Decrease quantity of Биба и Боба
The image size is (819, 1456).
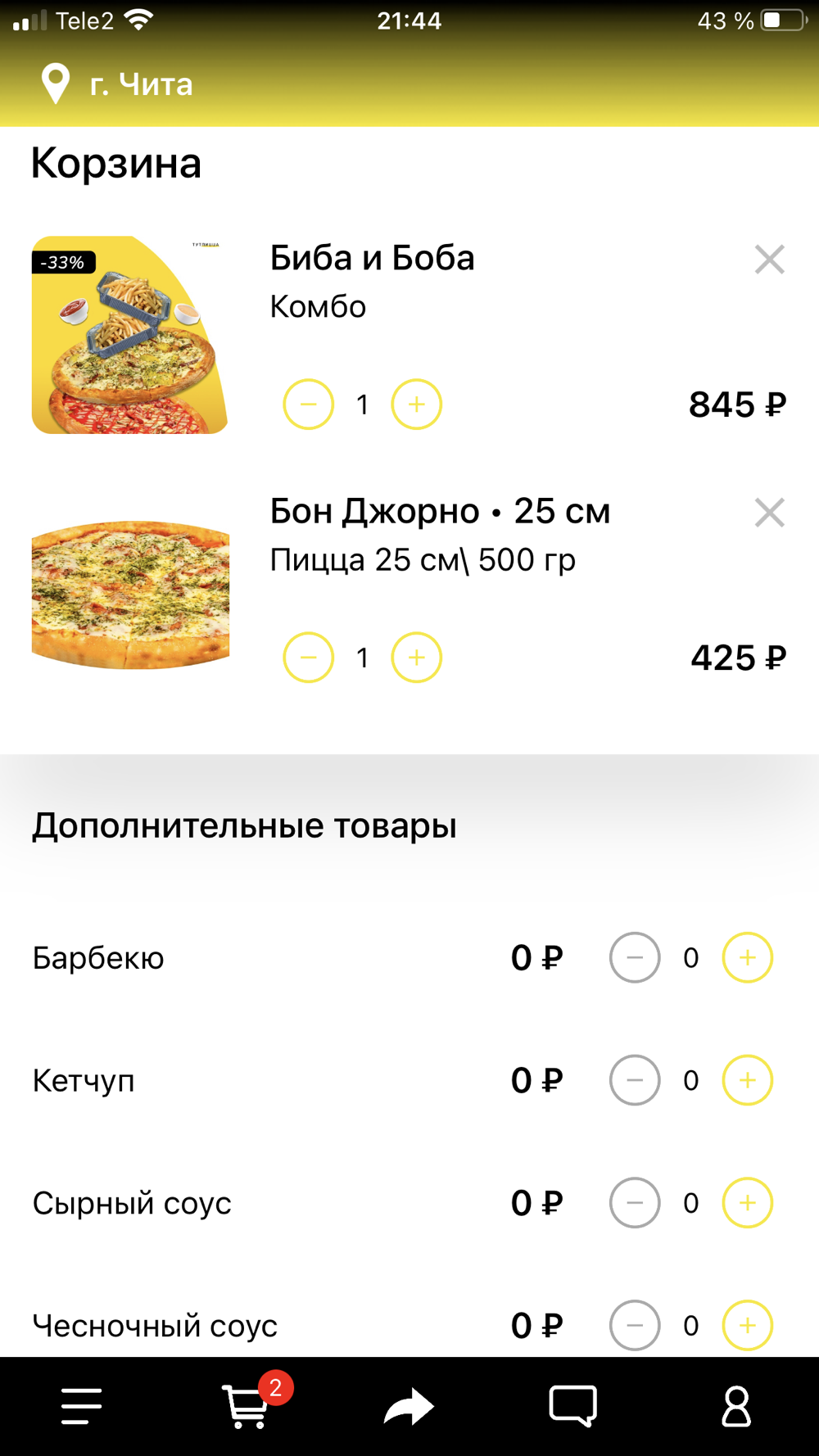[308, 405]
